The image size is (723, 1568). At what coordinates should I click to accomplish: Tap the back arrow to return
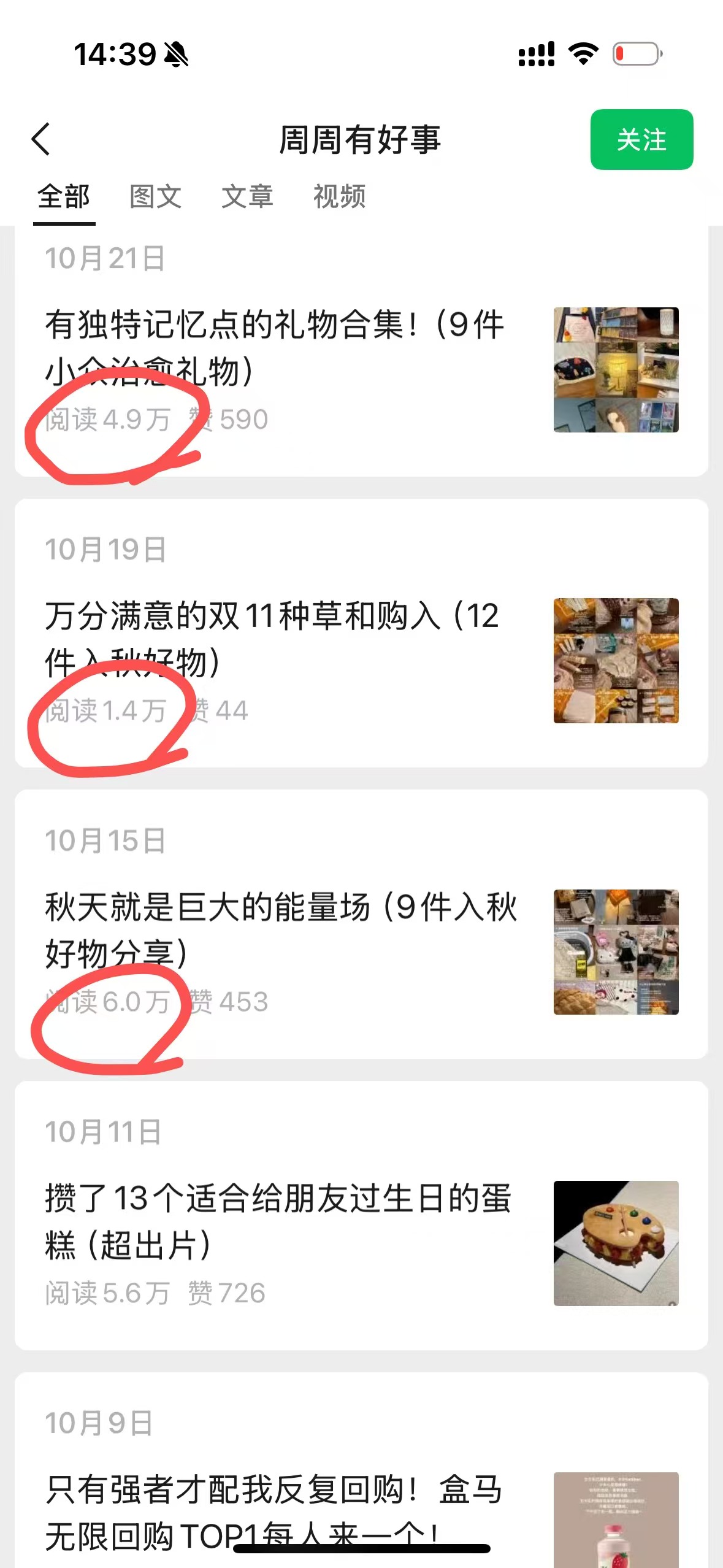tap(41, 140)
